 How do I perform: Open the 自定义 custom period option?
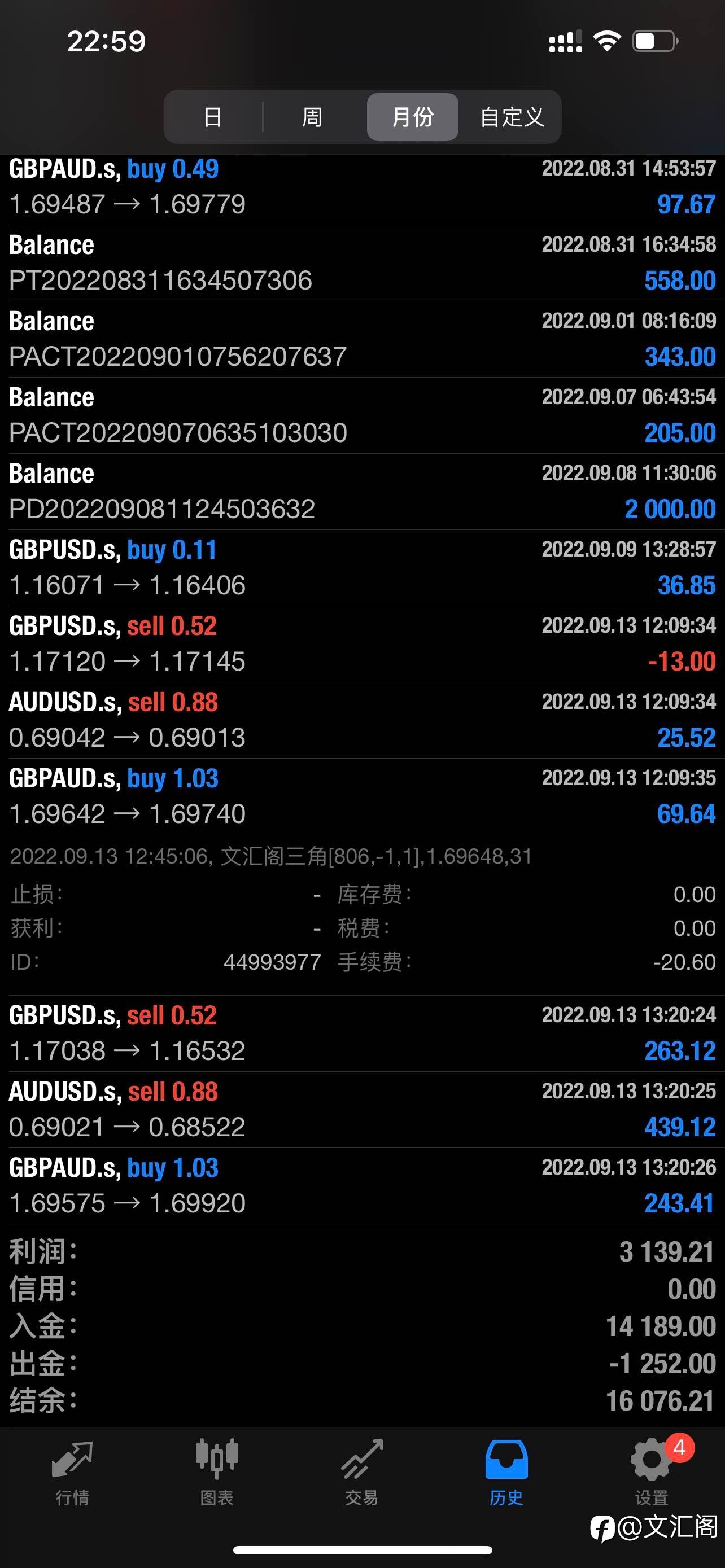[512, 116]
